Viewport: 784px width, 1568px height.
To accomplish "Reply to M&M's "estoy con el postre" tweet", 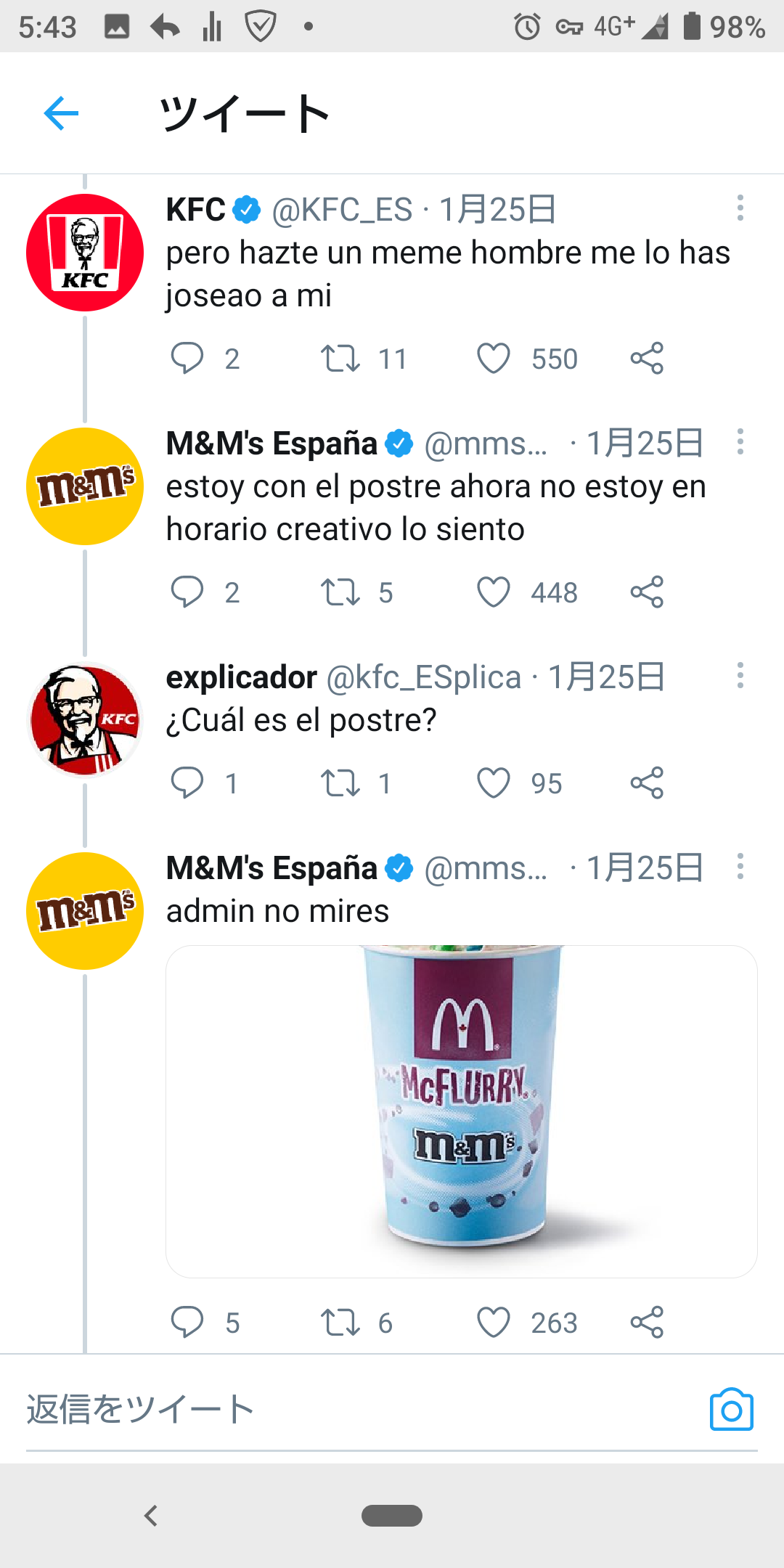I will click(187, 592).
